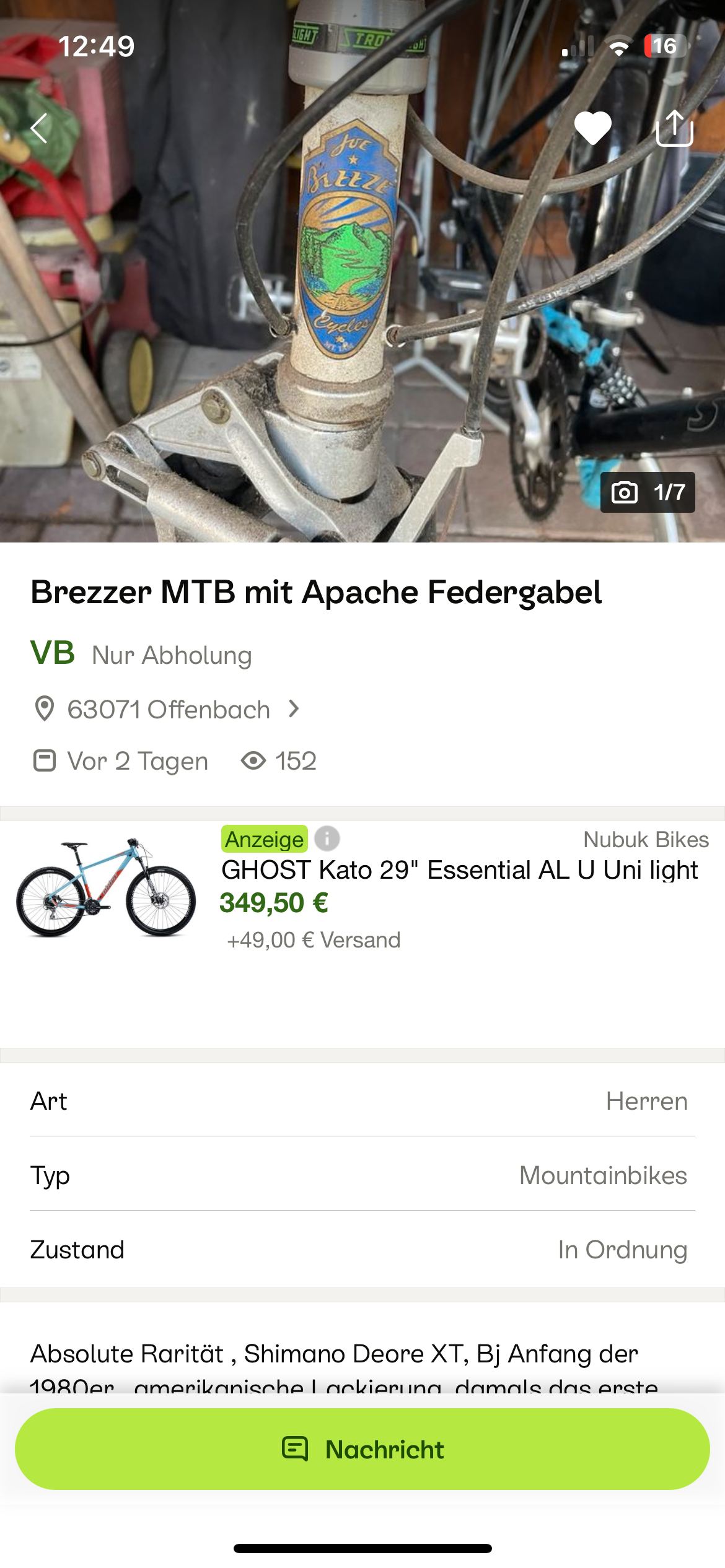
Task: Open location 63071 Offenbach
Action: pyautogui.click(x=169, y=710)
